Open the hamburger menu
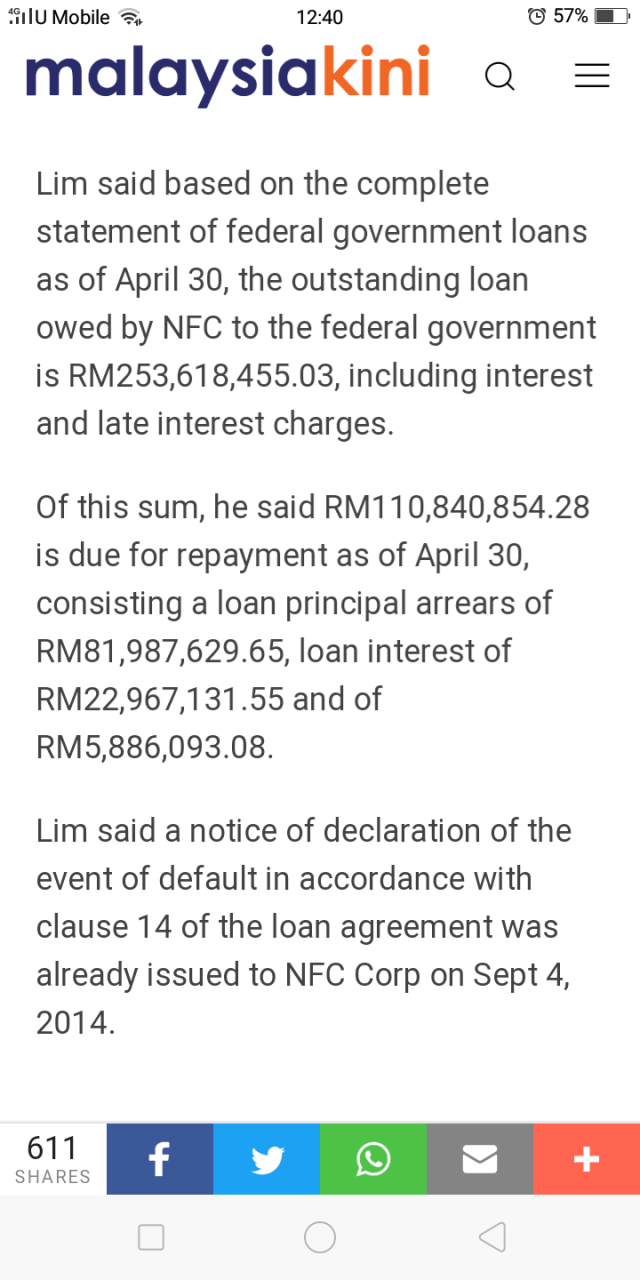 tap(592, 76)
